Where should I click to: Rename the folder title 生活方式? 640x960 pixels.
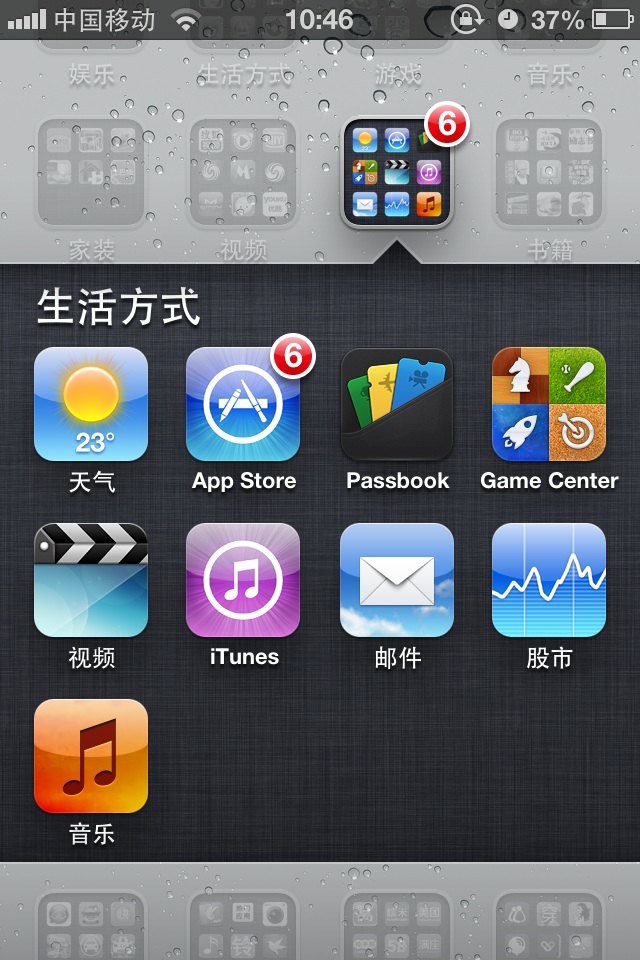tap(119, 308)
